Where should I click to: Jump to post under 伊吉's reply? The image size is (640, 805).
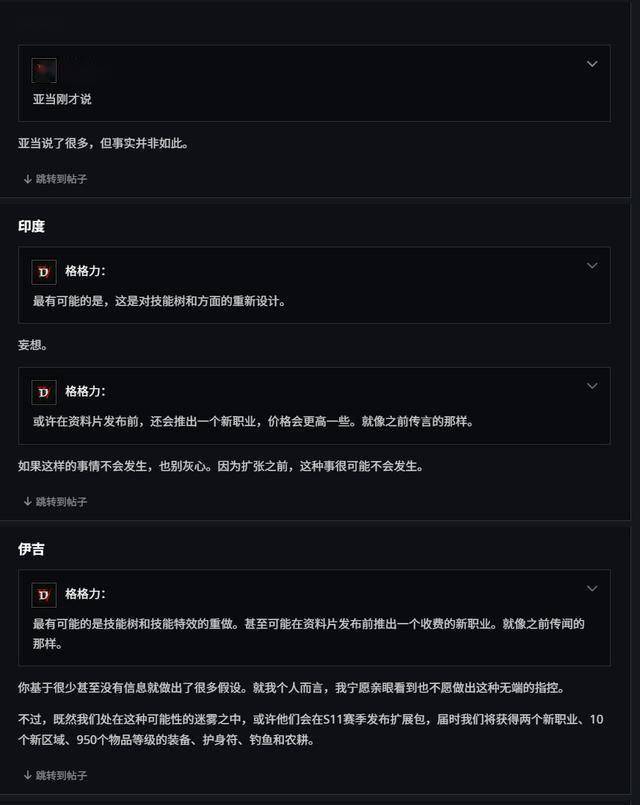coord(55,775)
